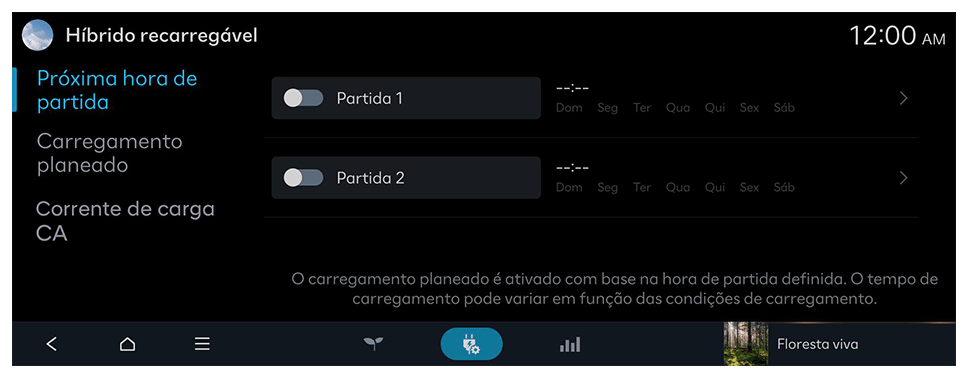Enable the Partida 2 switch
Screen dimensions: 968x378
click(303, 178)
